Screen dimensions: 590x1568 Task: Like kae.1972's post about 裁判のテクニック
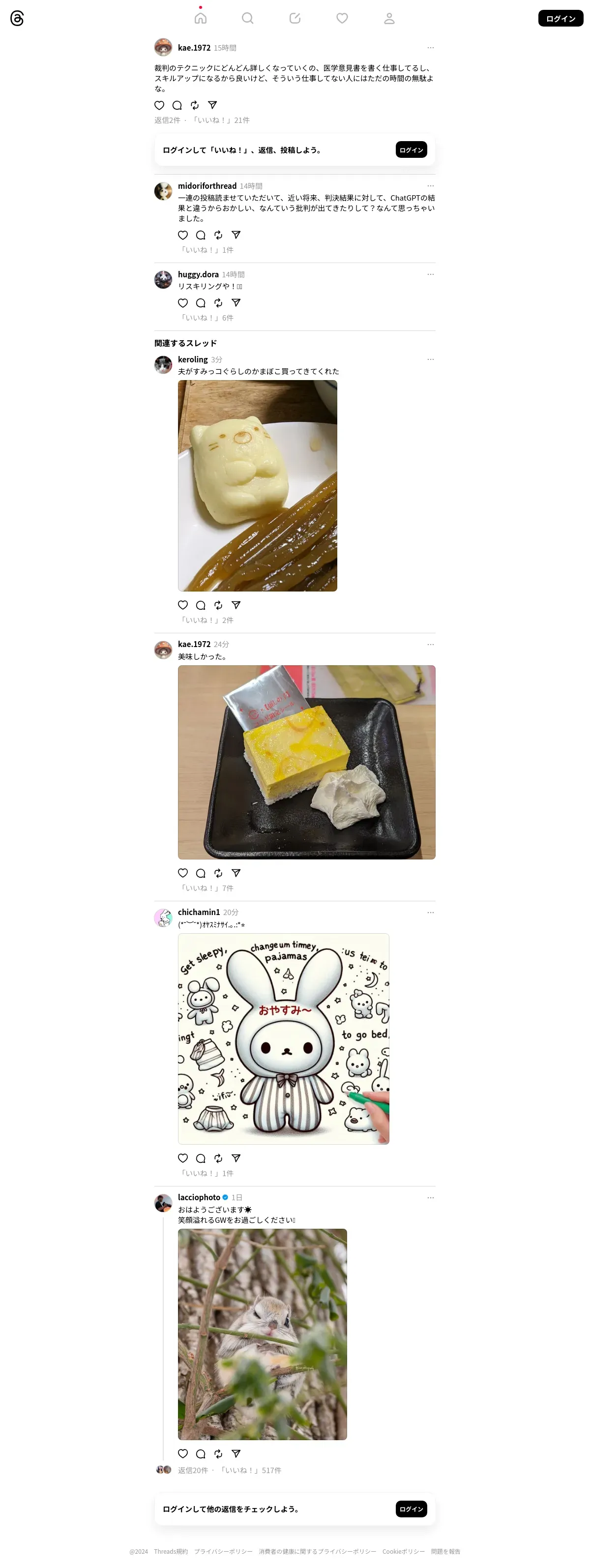pos(159,105)
